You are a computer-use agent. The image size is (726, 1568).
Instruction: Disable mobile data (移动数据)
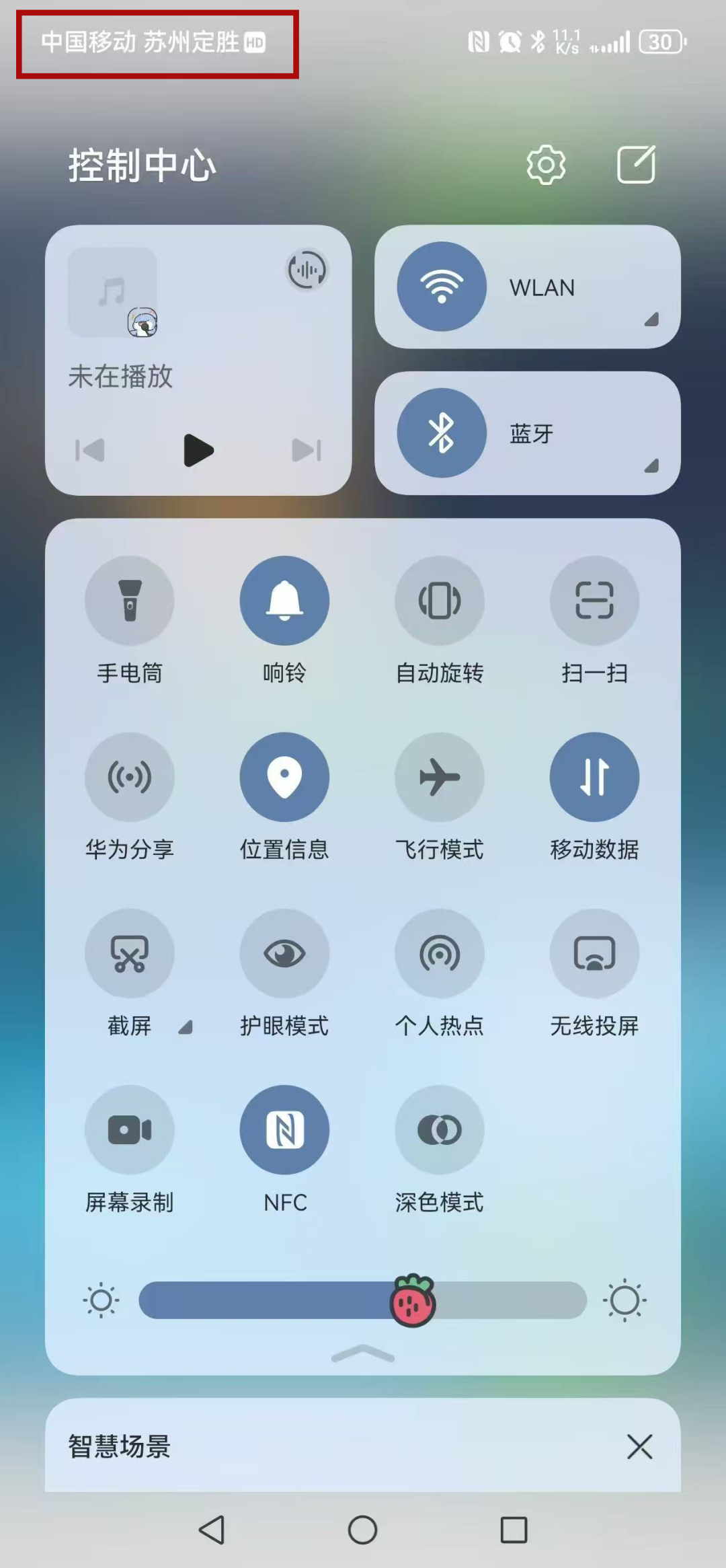click(x=594, y=777)
